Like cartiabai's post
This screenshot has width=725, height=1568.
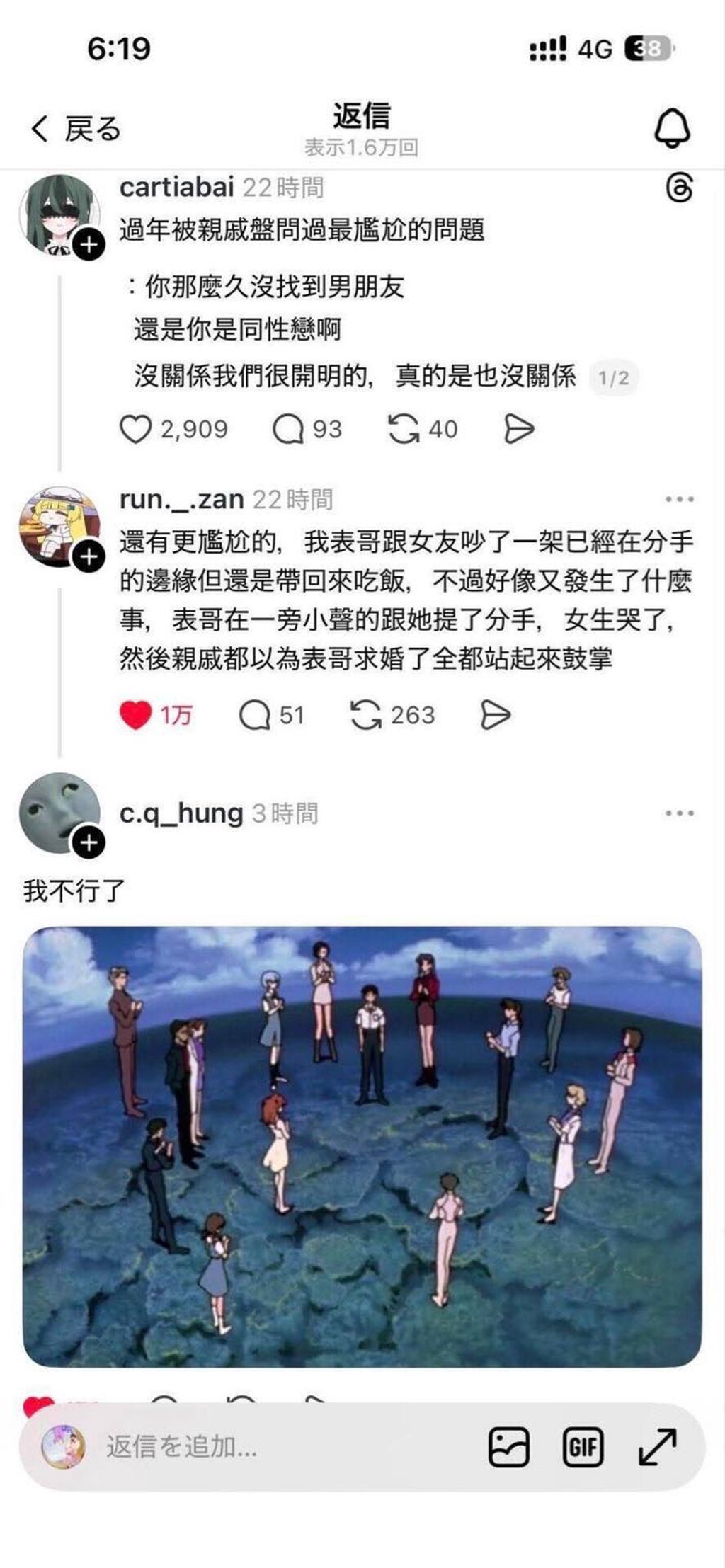pos(136,429)
